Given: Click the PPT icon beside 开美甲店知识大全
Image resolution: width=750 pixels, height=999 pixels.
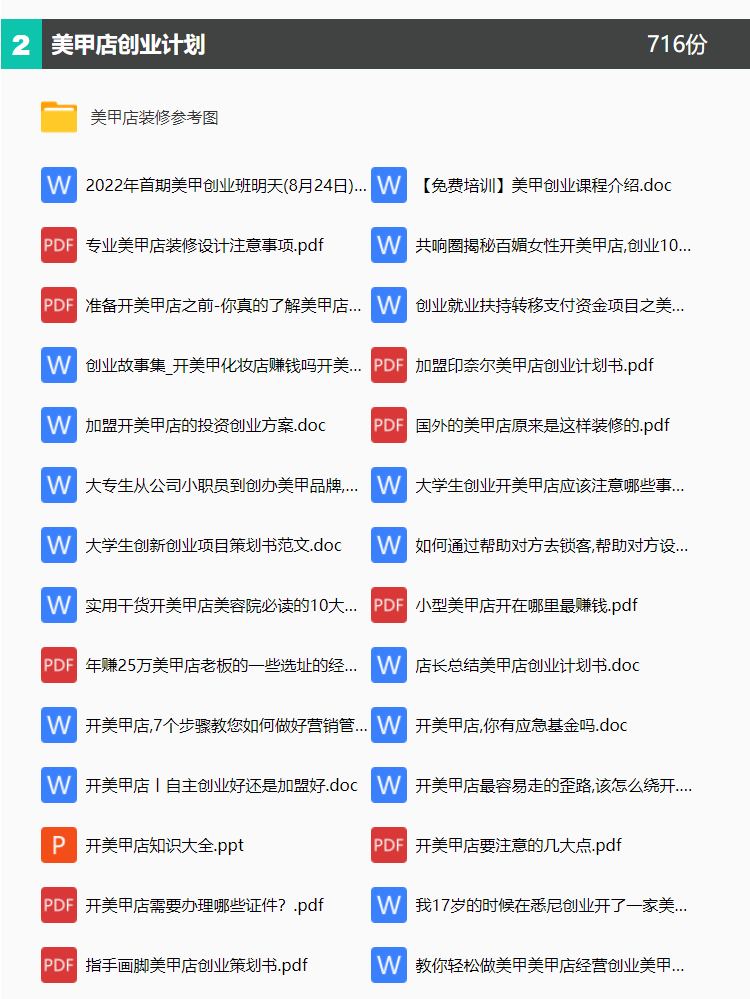Looking at the screenshot, I should [58, 845].
